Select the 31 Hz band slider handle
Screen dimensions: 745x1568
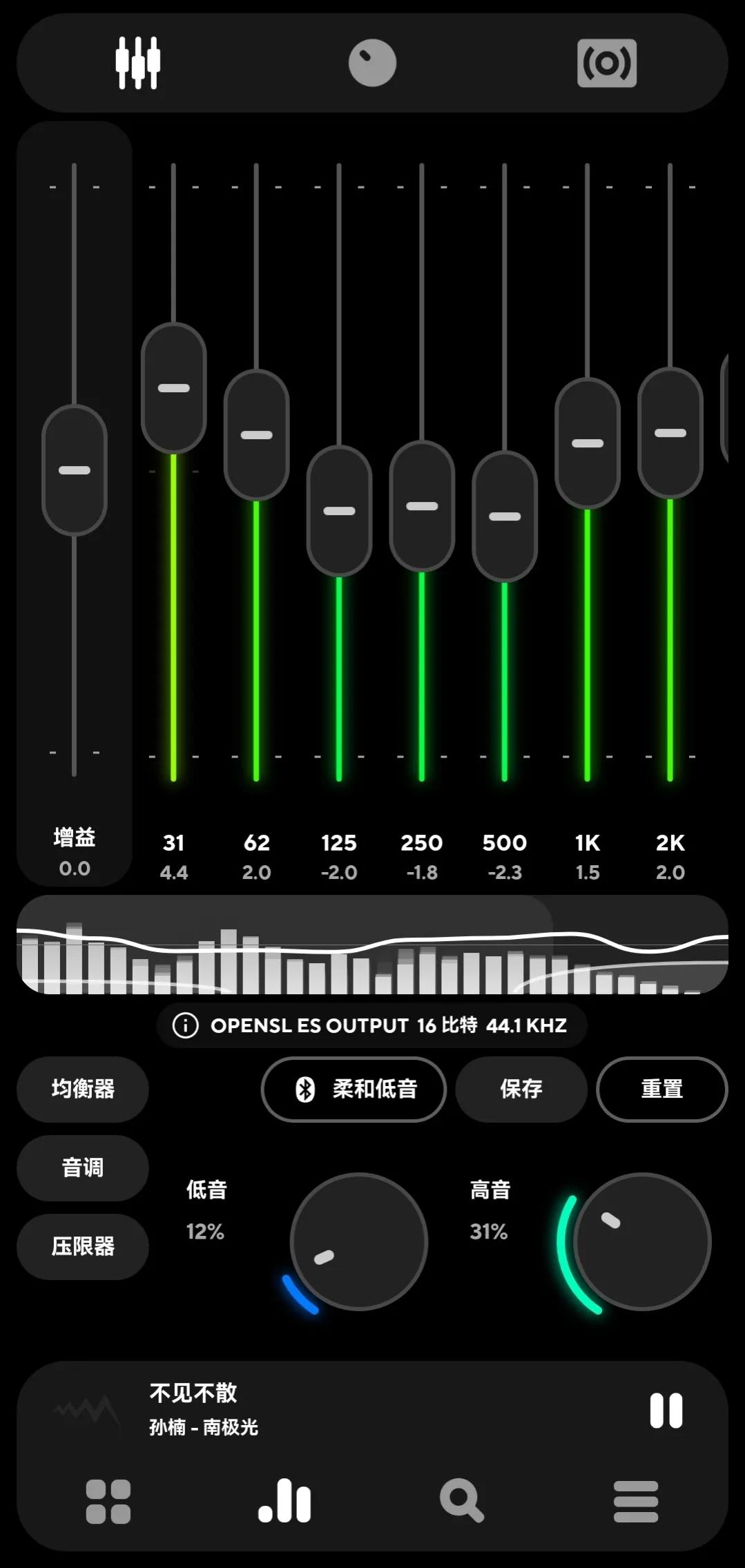click(174, 388)
